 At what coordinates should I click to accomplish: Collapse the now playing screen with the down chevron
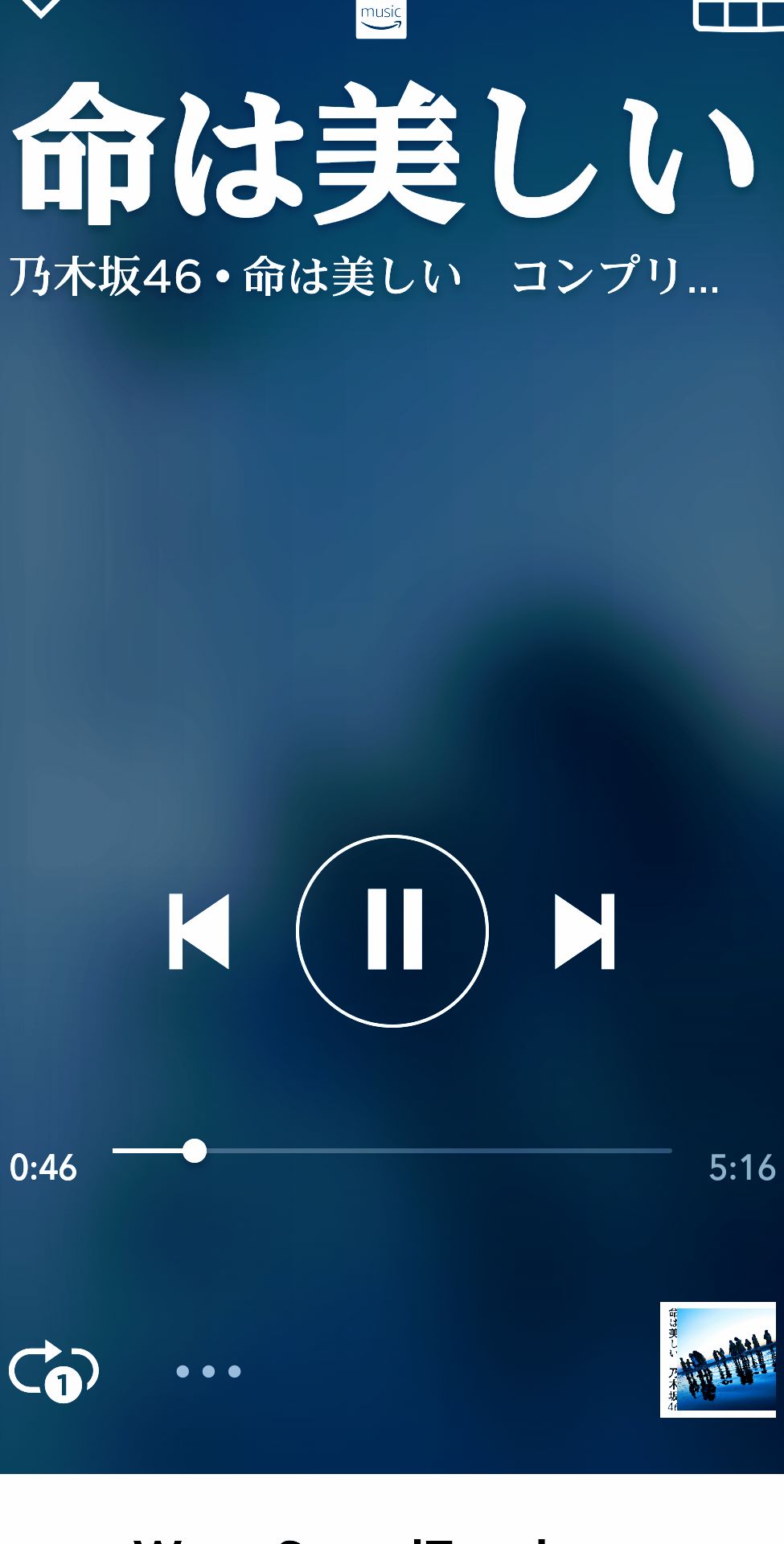(x=40, y=8)
